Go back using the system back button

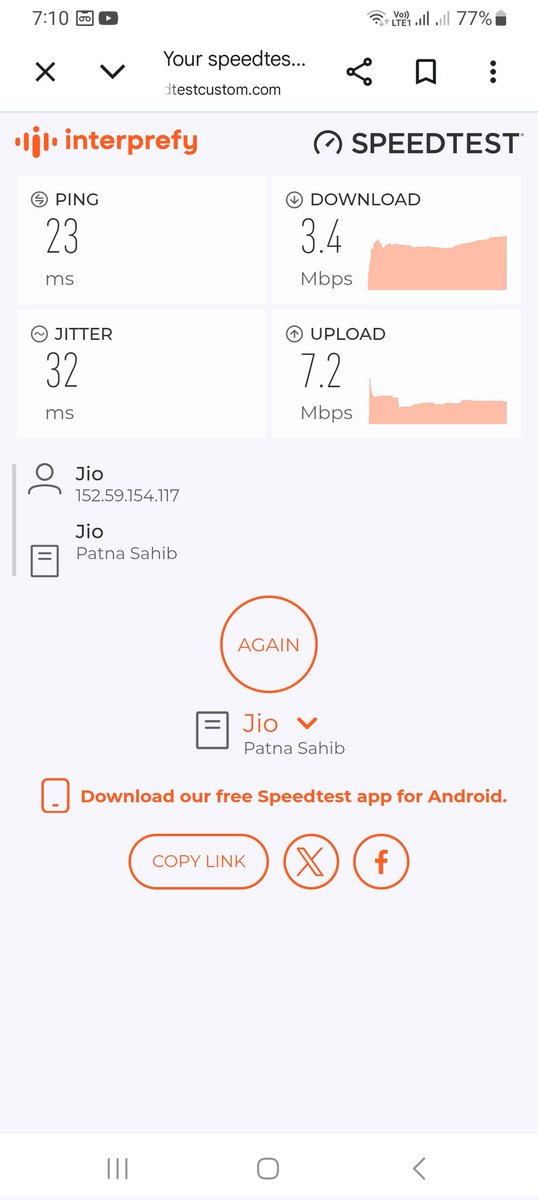(x=419, y=1168)
